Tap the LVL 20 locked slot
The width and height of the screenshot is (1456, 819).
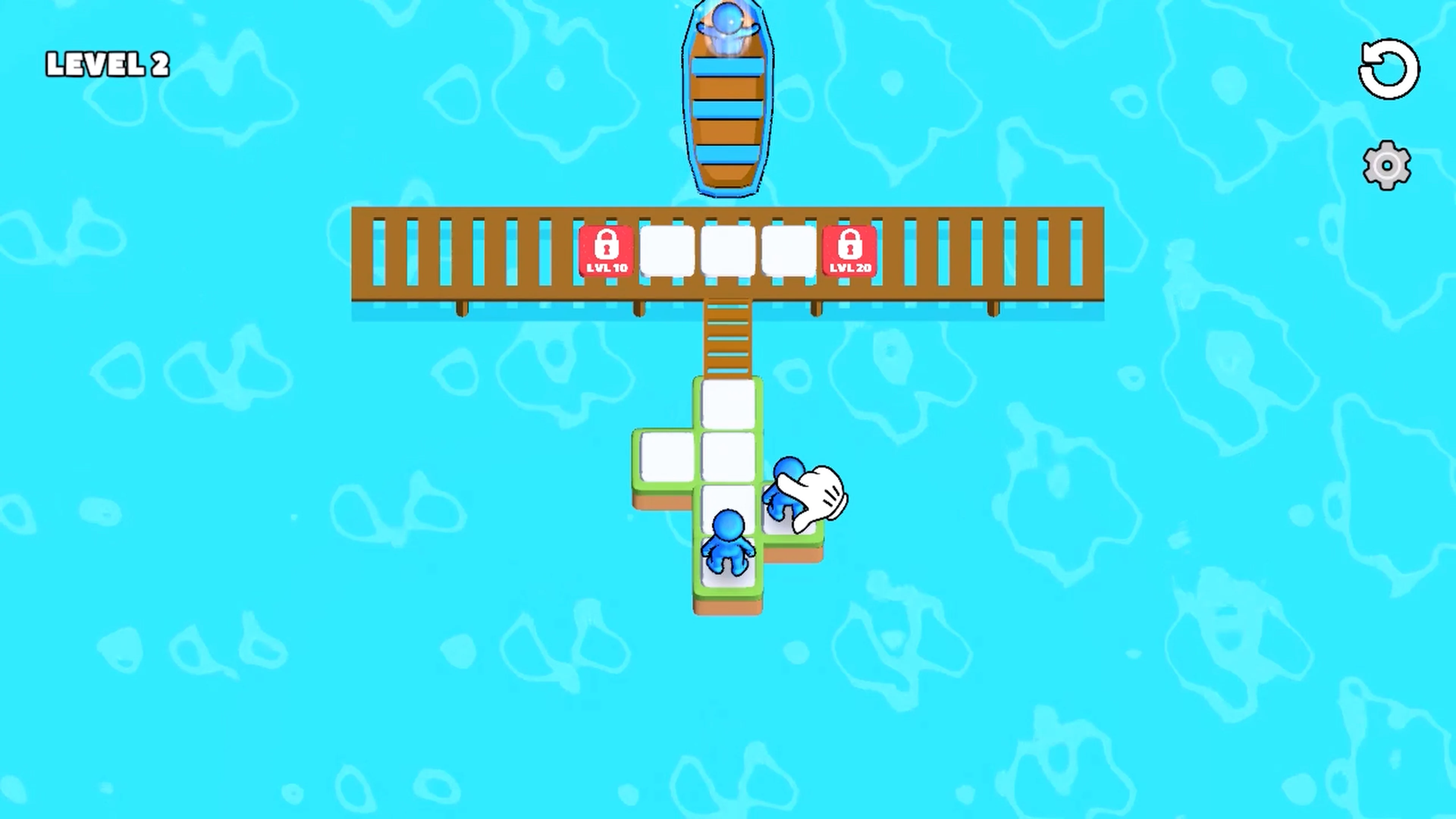pos(849,251)
